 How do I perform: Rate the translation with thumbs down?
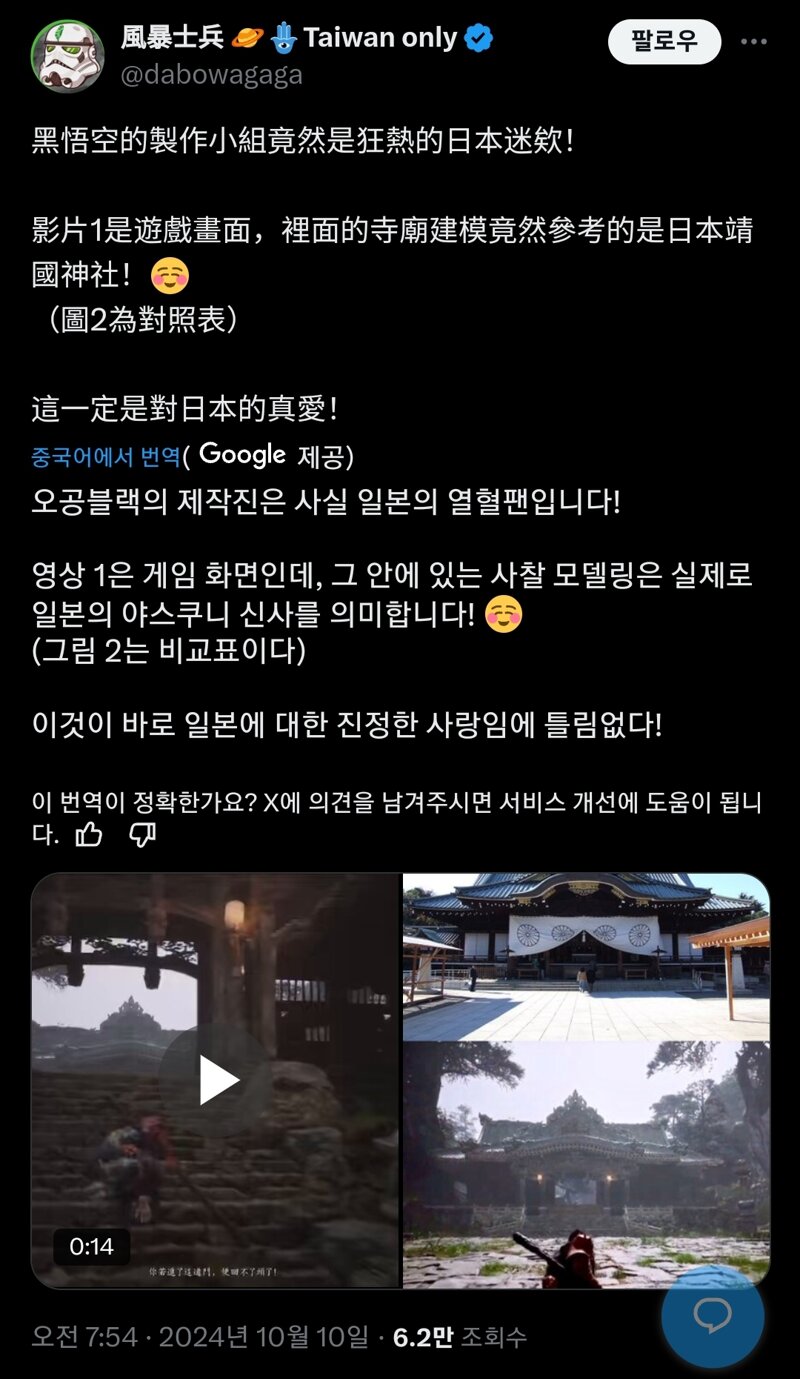pos(143,834)
